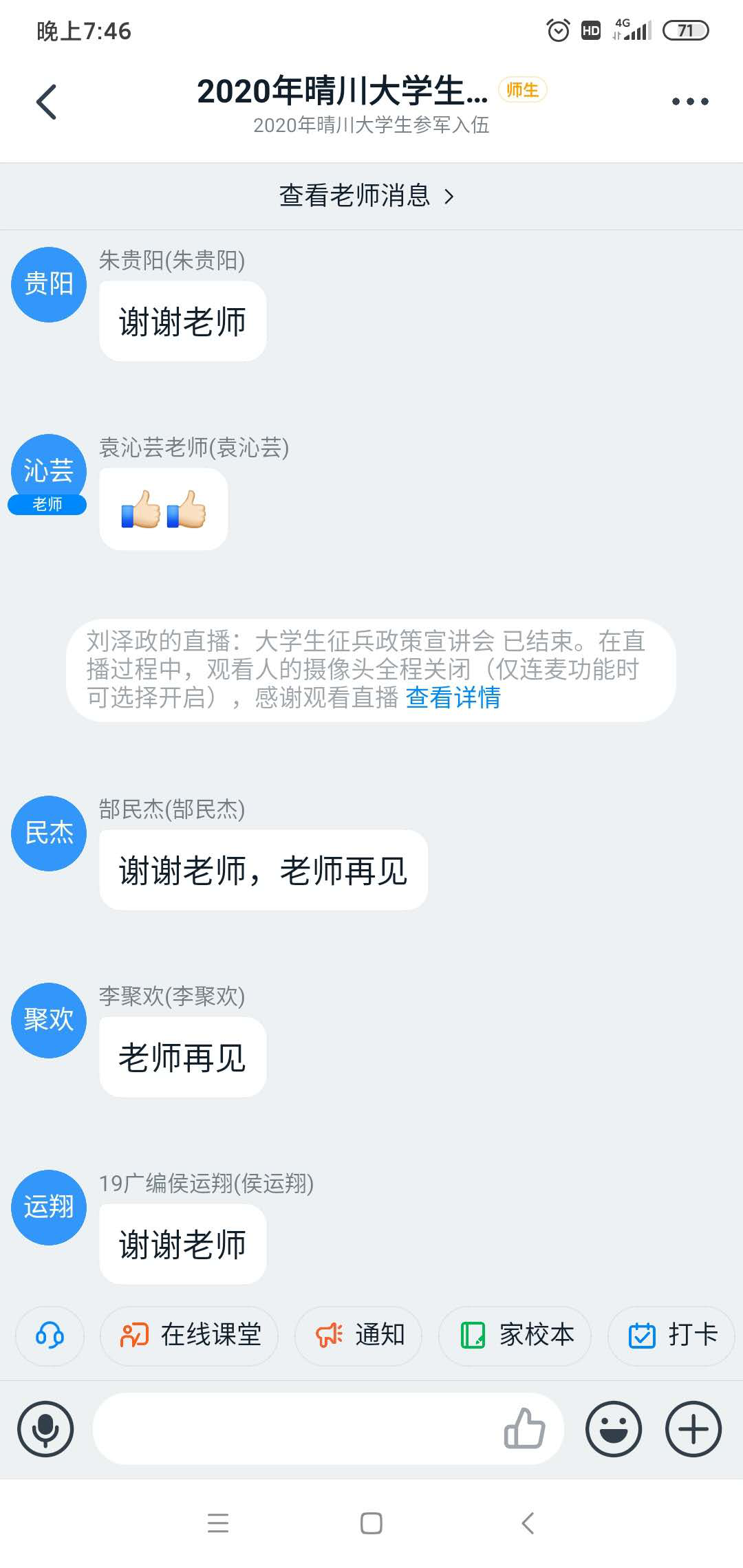This screenshot has width=743, height=1568.
Task: Open the three-dot overflow menu
Action: (689, 102)
